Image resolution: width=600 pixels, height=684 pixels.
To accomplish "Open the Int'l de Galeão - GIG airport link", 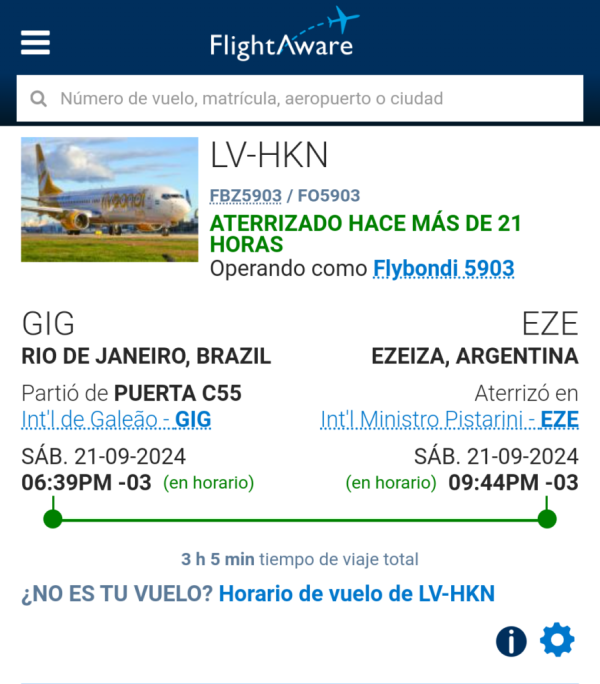I will (116, 420).
